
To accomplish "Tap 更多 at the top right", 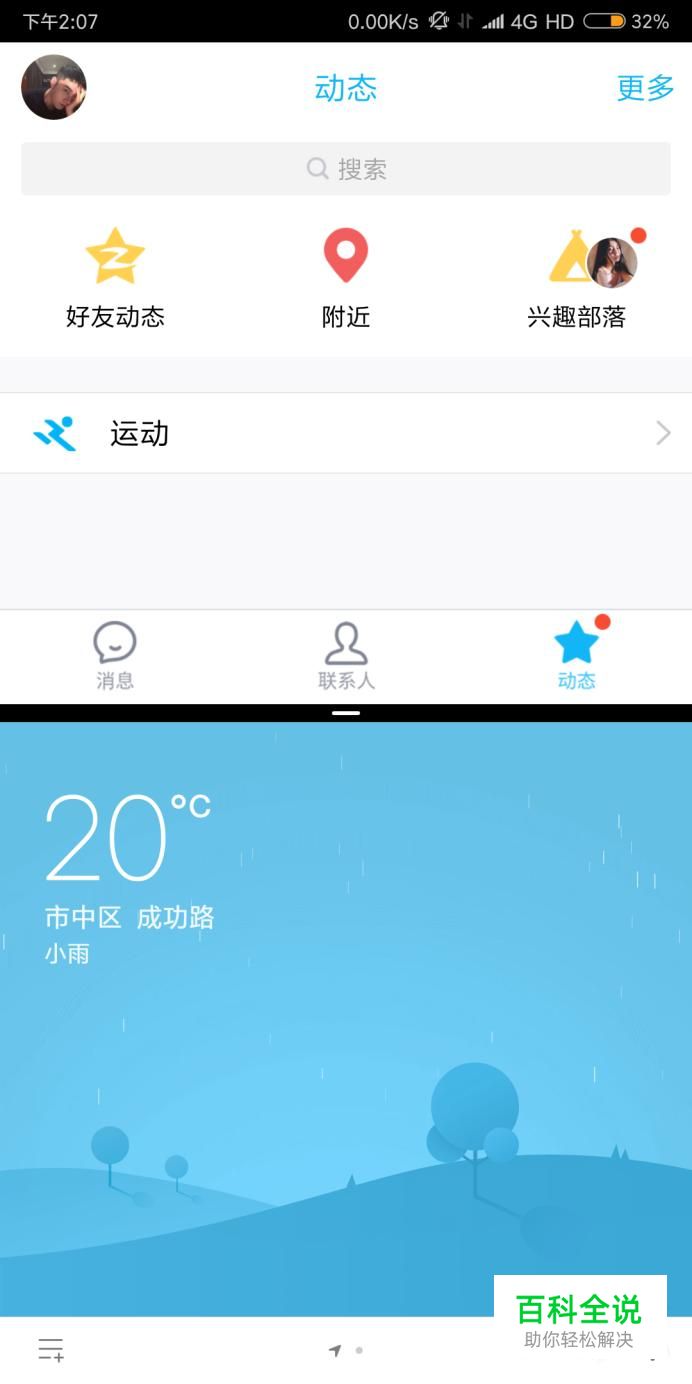I will tap(645, 88).
